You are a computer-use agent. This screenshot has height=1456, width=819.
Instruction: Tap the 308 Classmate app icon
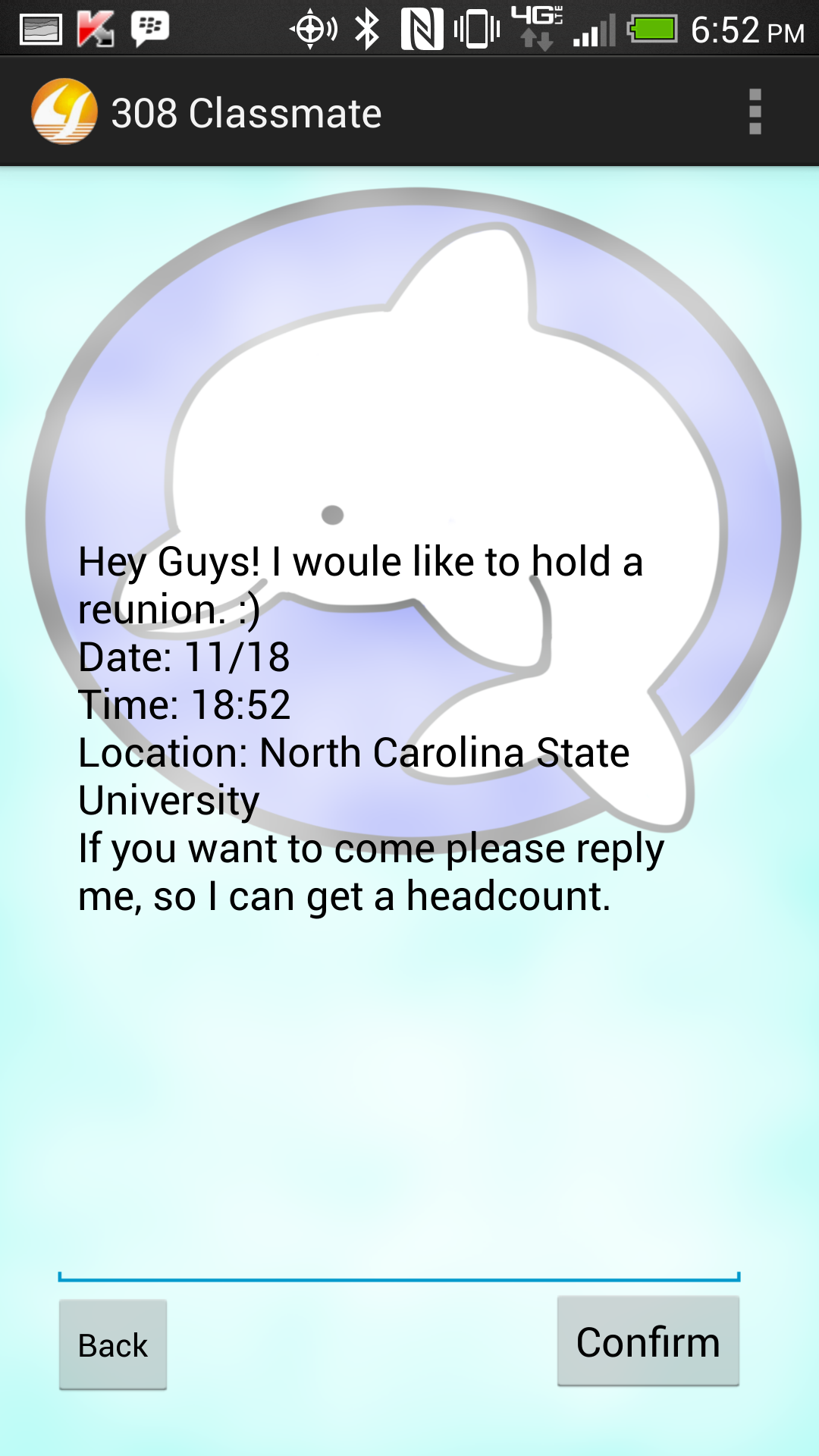(x=64, y=111)
